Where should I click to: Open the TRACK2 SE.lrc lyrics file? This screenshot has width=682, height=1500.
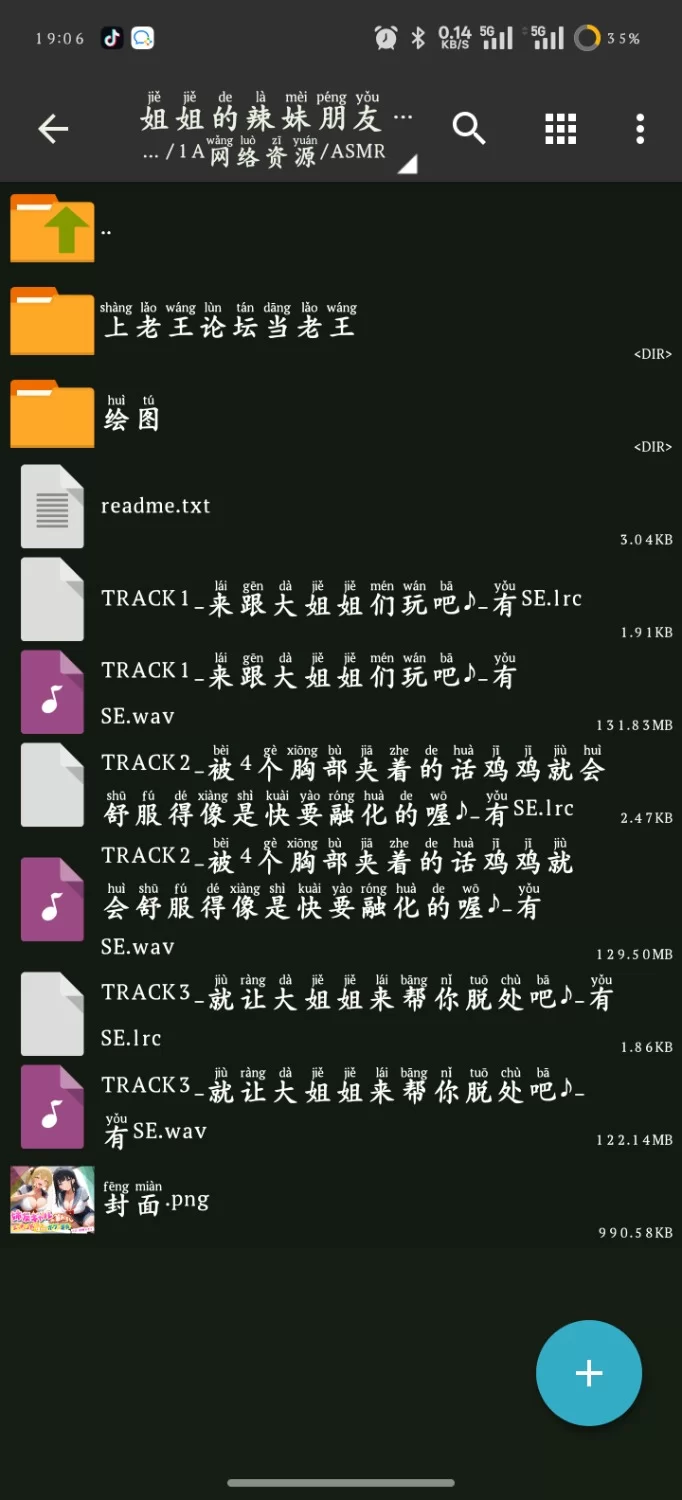340,785
